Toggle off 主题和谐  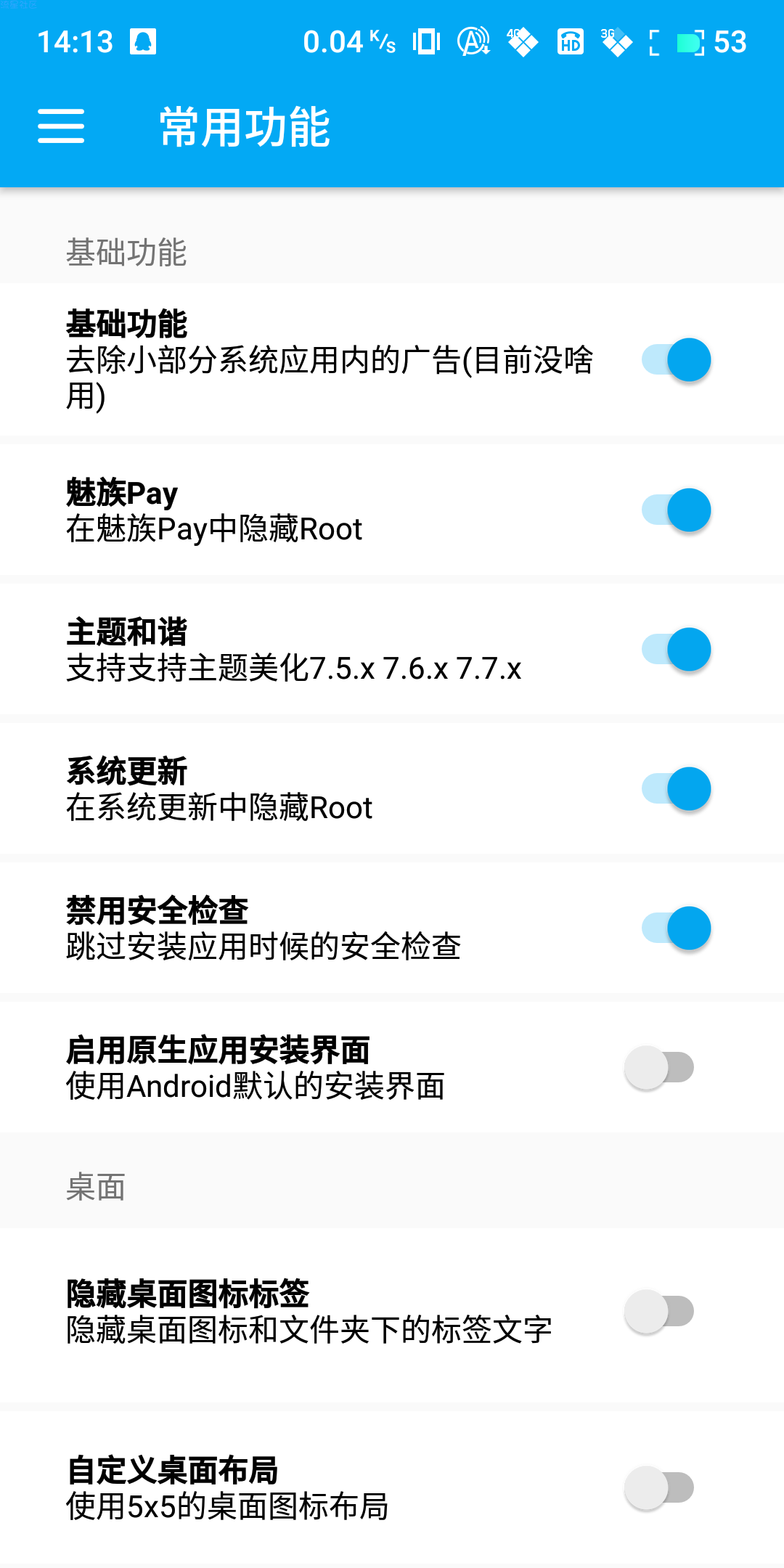click(x=676, y=650)
